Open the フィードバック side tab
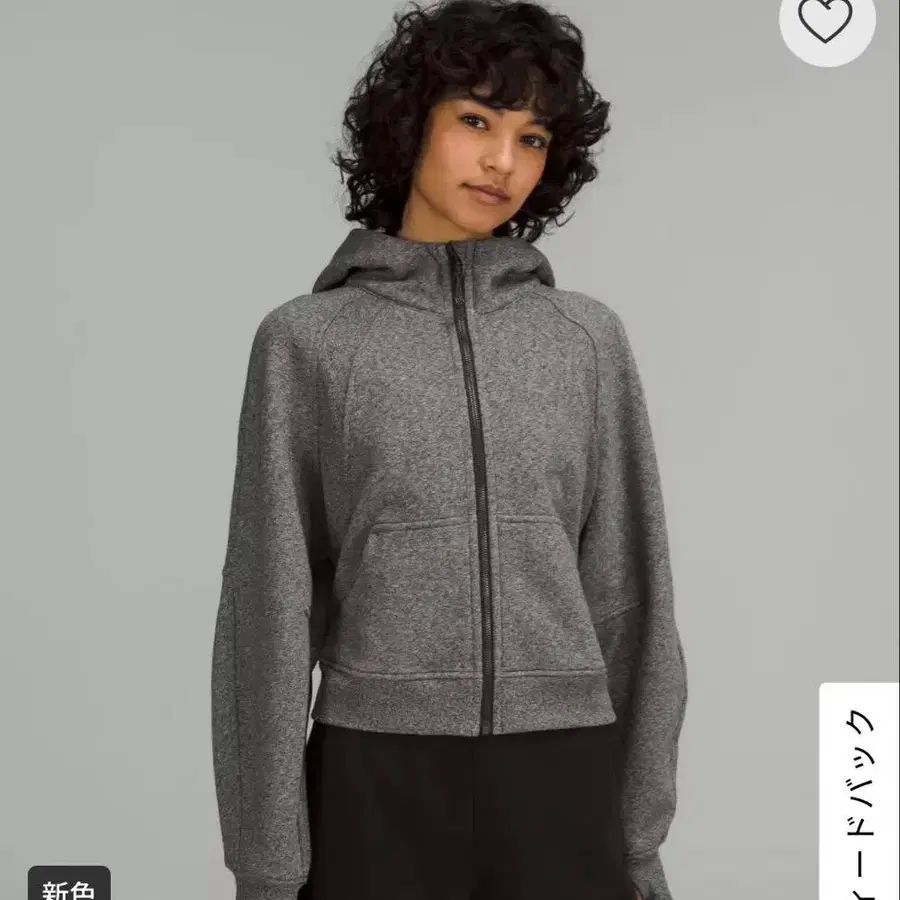The width and height of the screenshot is (900, 900). (860, 792)
